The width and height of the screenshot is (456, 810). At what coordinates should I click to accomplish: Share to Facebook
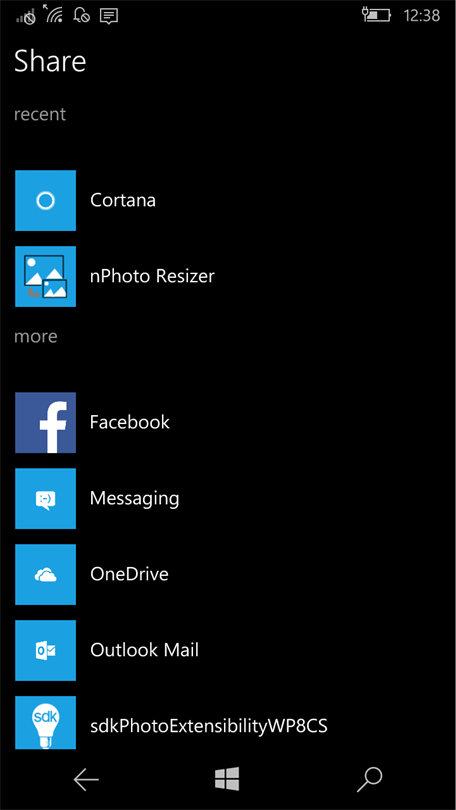228,423
